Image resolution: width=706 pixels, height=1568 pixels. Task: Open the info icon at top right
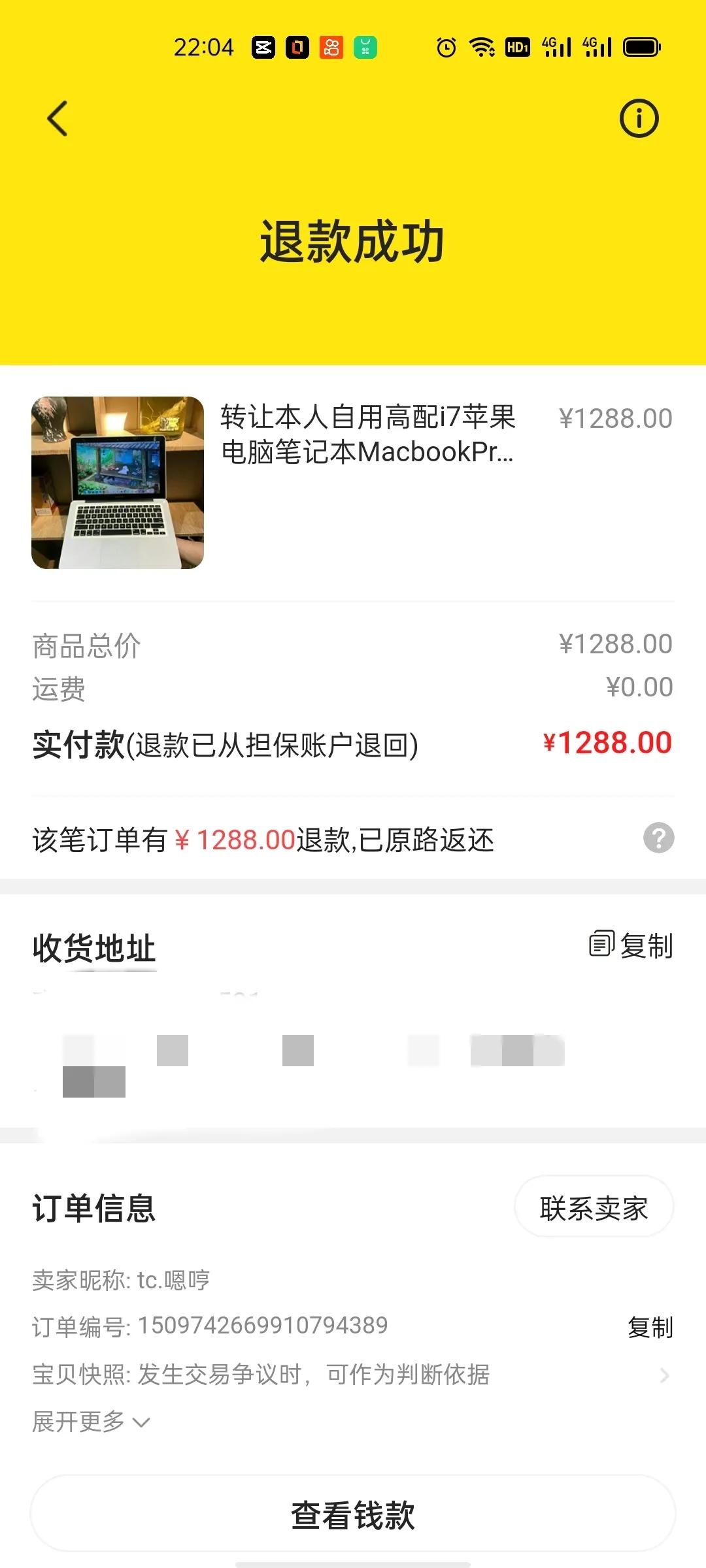(639, 118)
